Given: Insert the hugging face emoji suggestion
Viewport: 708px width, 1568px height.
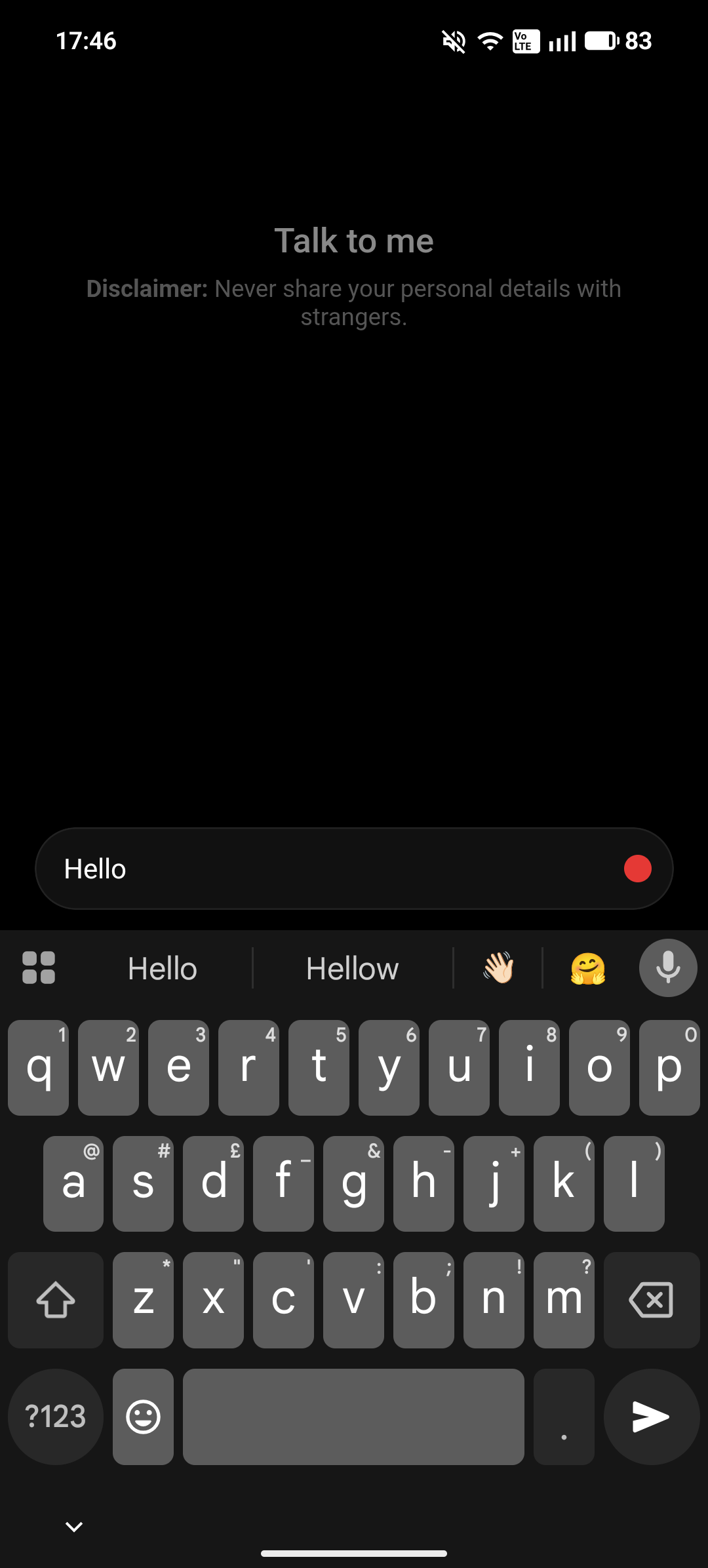Looking at the screenshot, I should [x=588, y=968].
